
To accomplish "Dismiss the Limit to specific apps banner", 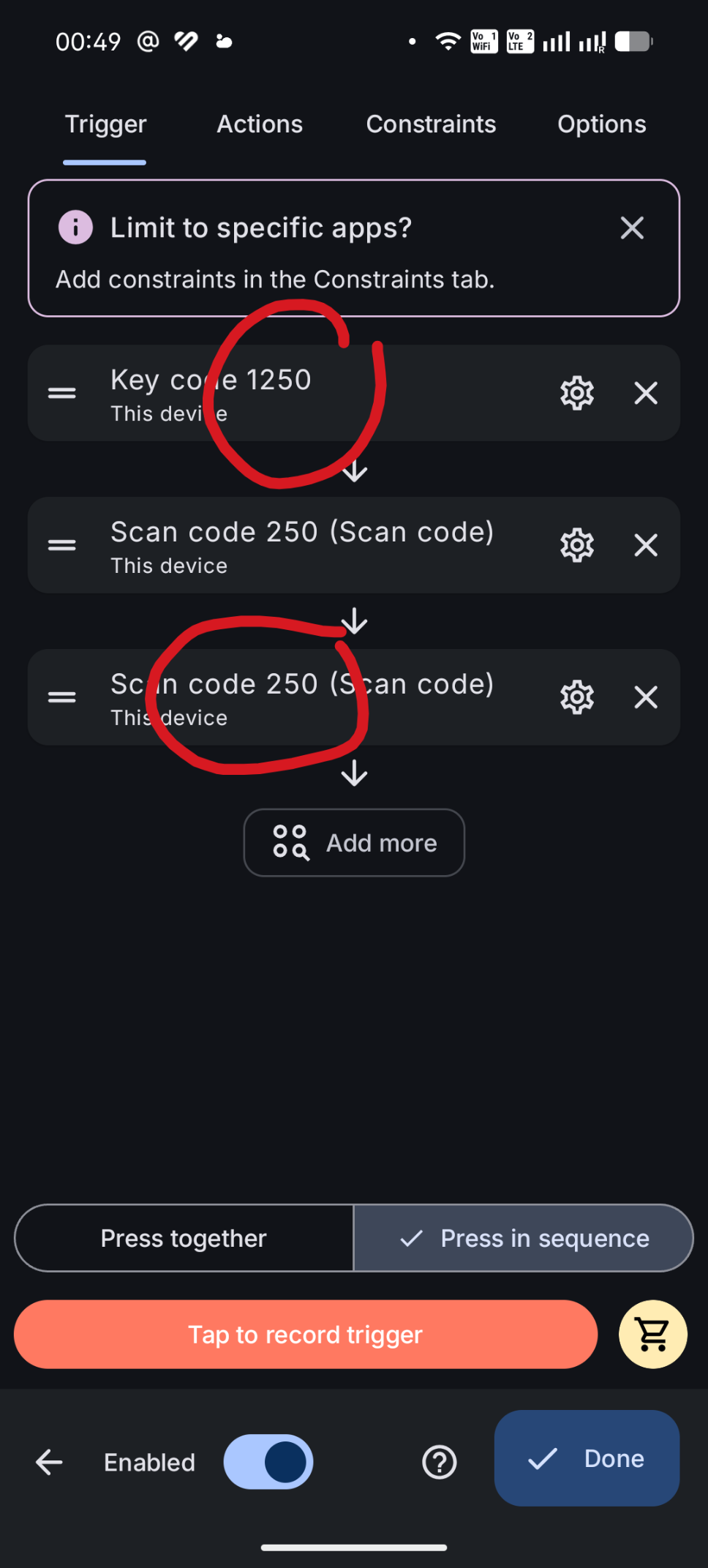I will pos(632,228).
